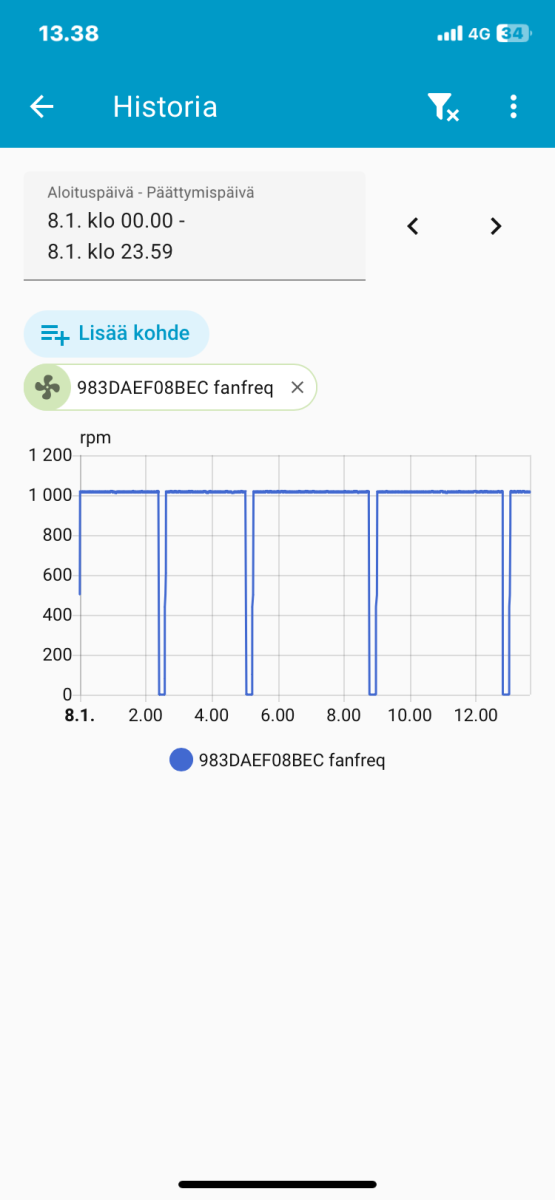
Task: Go back from the Historia screen
Action: pyautogui.click(x=41, y=107)
